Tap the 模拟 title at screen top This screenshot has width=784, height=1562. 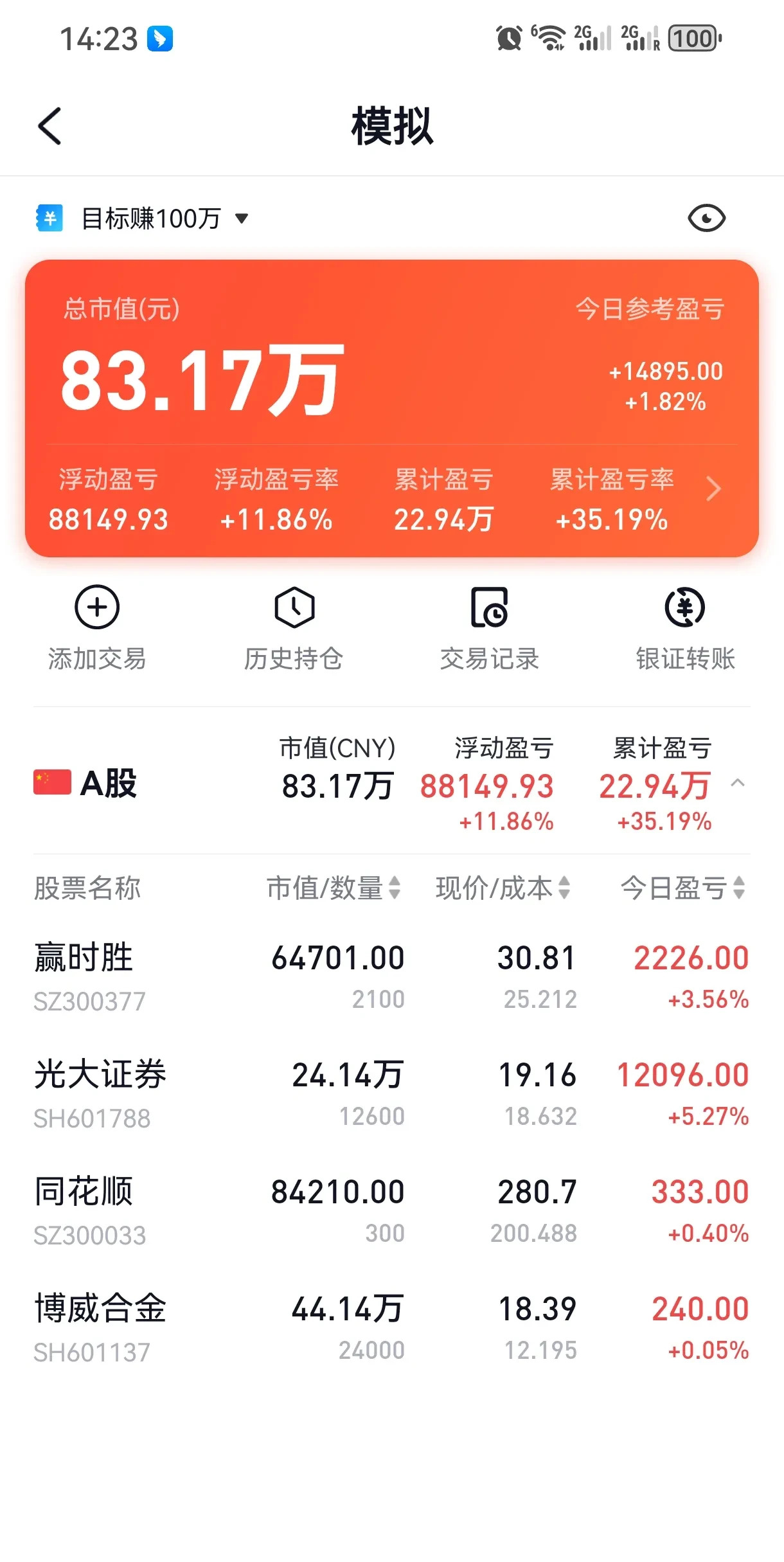point(391,126)
